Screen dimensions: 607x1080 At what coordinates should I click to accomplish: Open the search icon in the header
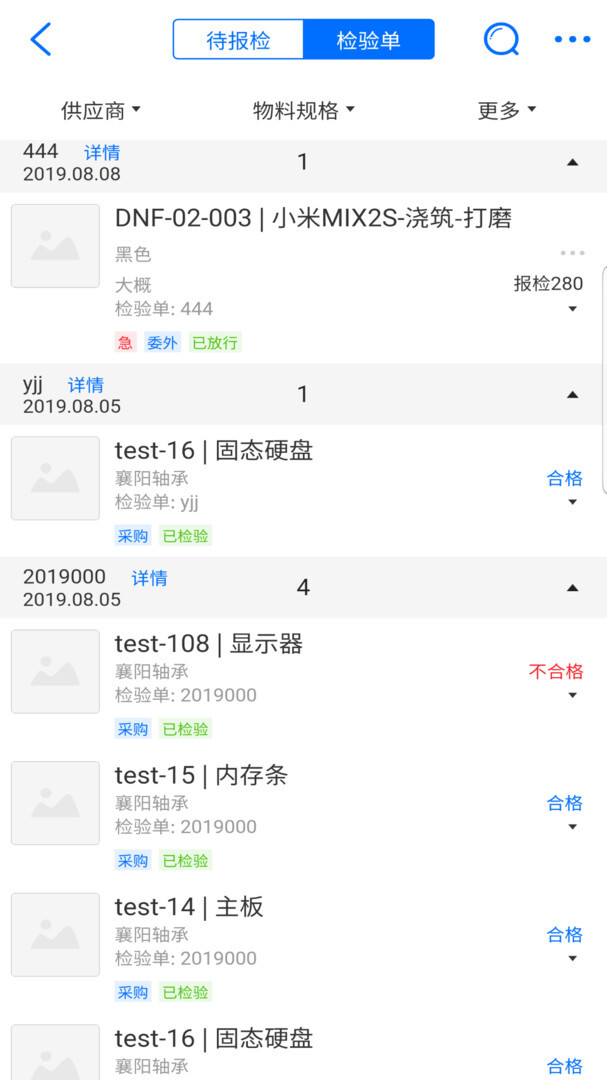click(x=501, y=40)
